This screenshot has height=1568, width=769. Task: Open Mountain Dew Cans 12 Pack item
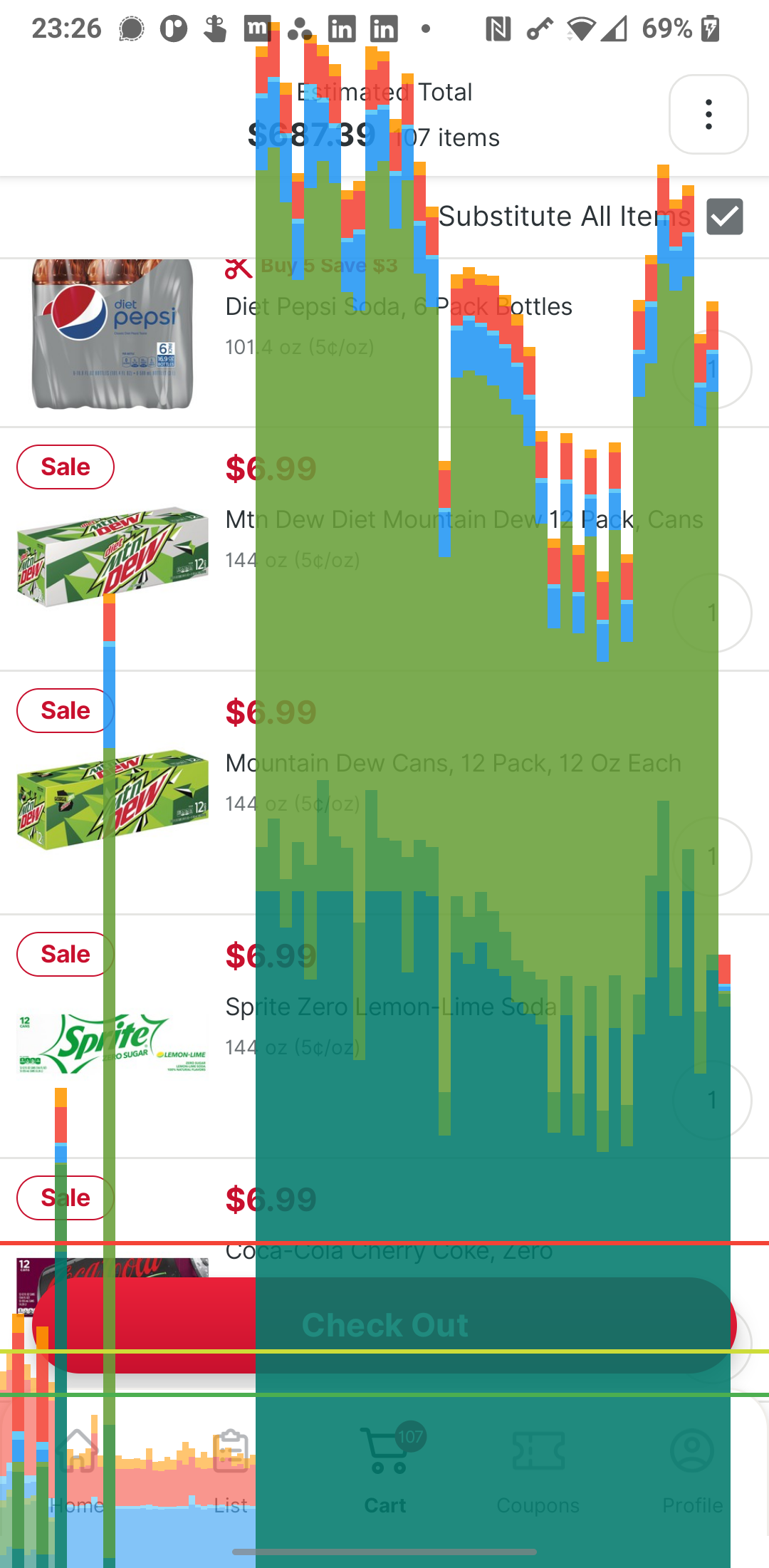coord(453,763)
